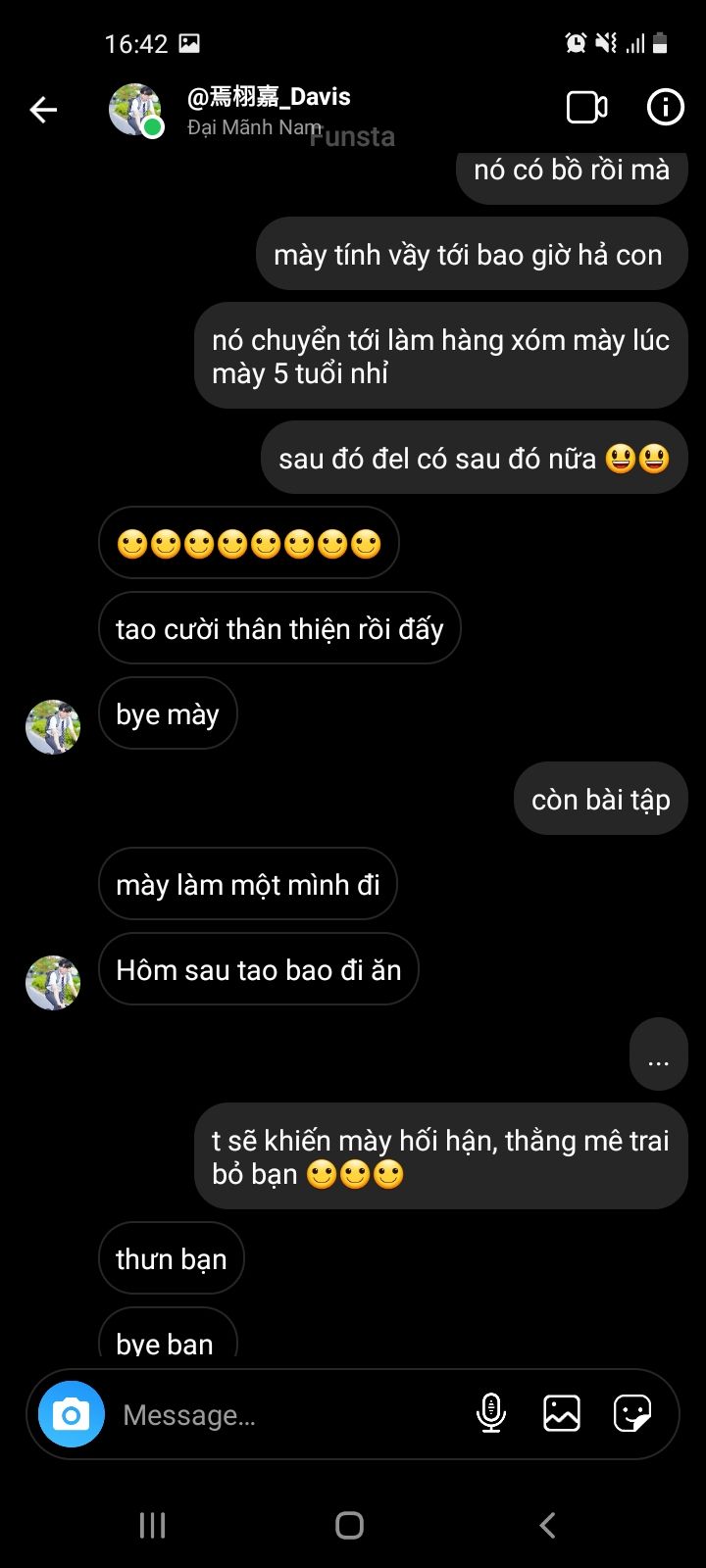Start a video call with Davis
706x1568 pixels.
[x=586, y=108]
